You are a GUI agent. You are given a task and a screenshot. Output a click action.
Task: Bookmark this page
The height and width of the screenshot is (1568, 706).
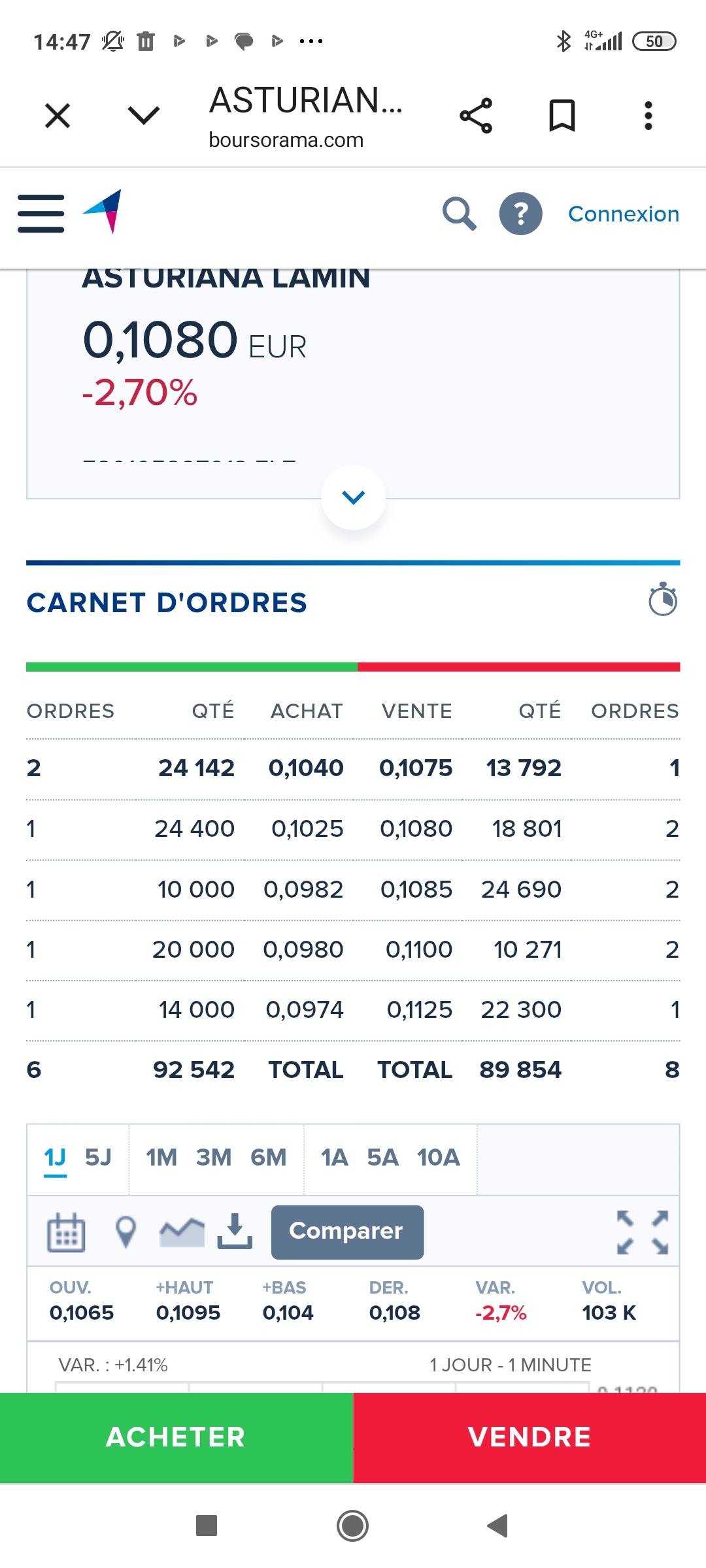562,116
